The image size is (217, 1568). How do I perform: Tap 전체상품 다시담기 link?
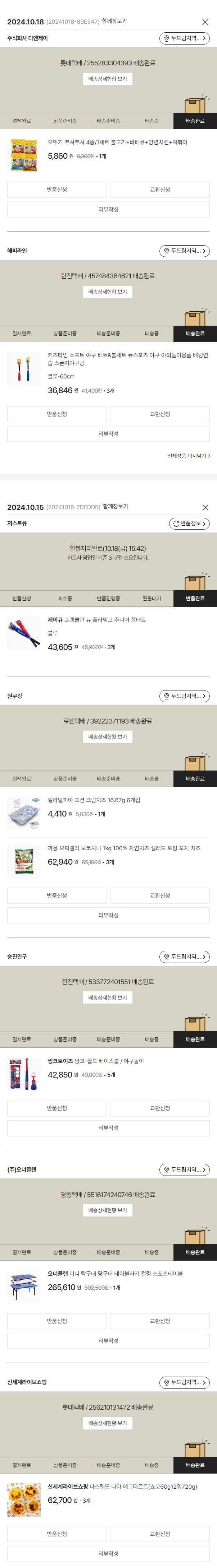[188, 456]
